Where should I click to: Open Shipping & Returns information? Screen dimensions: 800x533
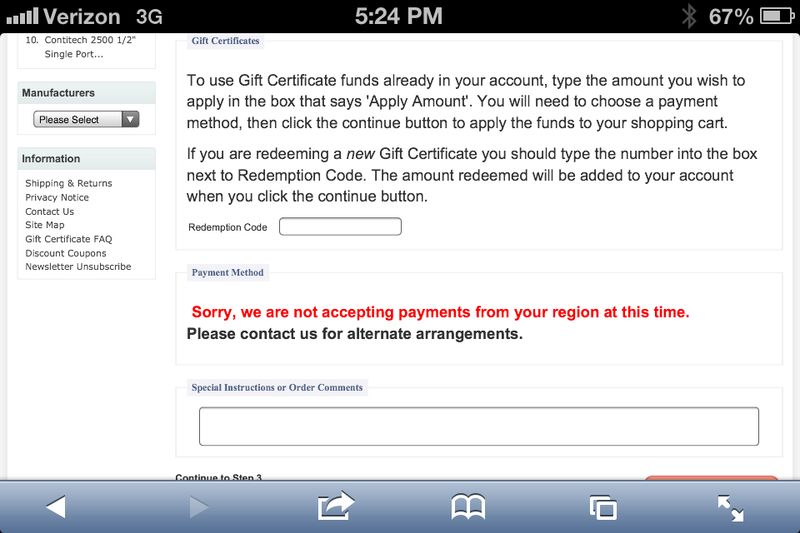pos(68,183)
